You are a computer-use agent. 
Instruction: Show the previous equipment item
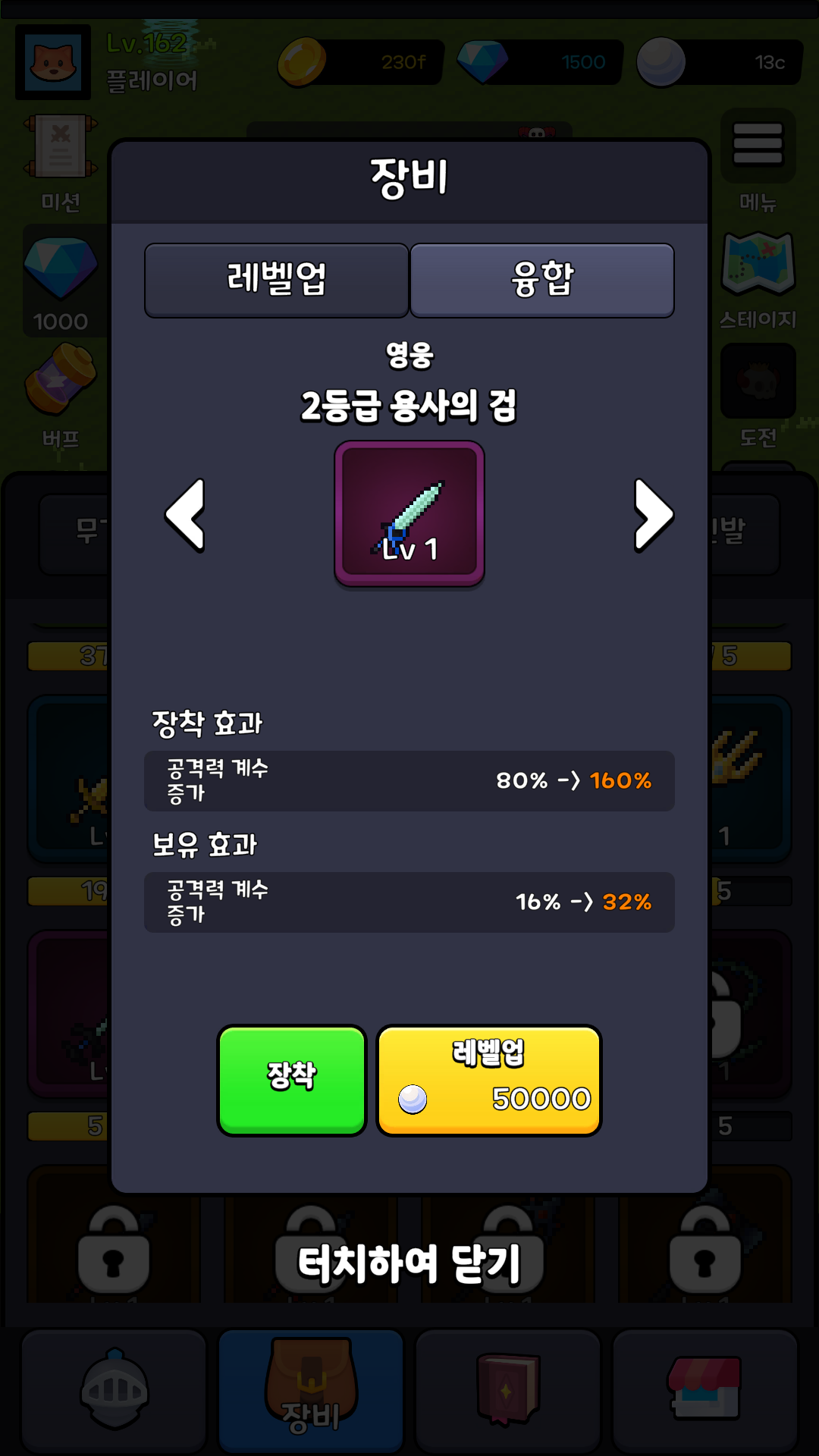coord(186,515)
